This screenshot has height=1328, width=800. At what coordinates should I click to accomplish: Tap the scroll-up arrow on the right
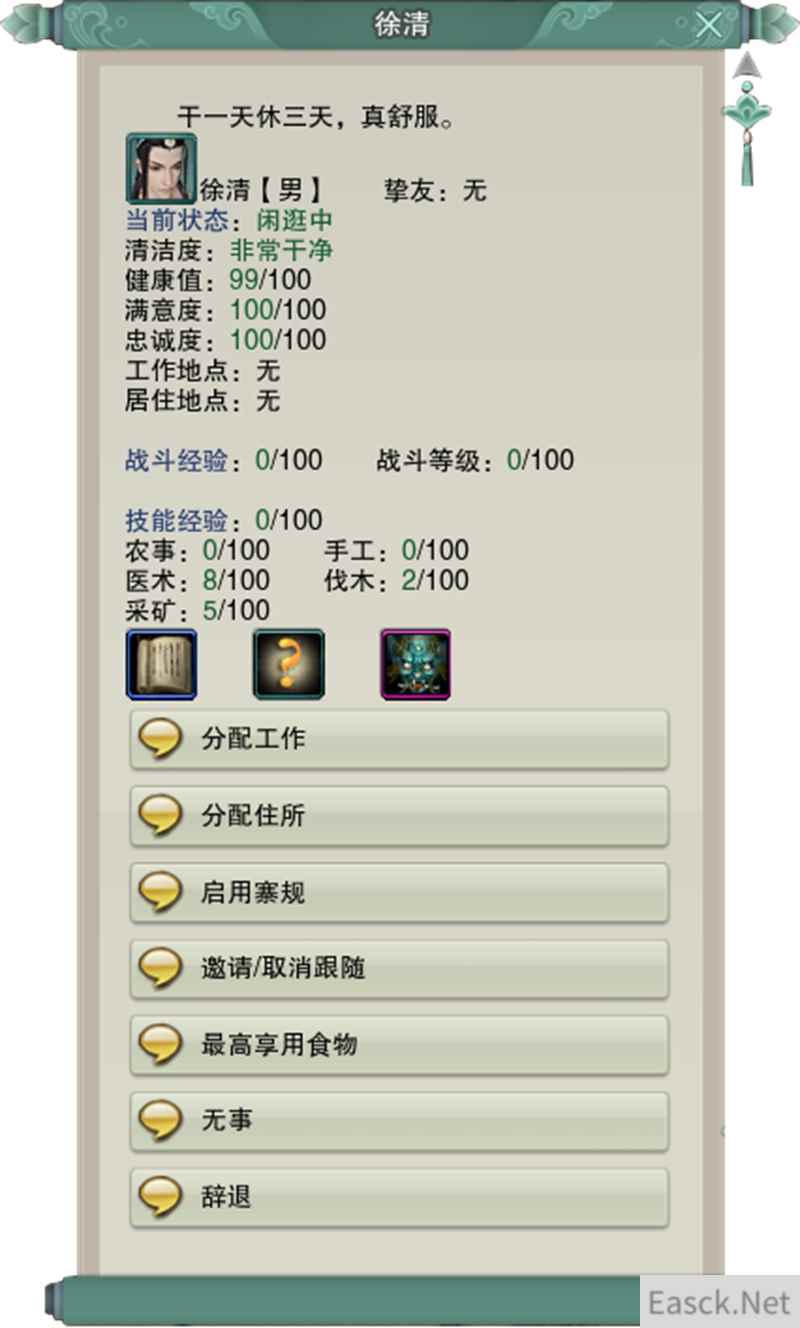pyautogui.click(x=747, y=66)
